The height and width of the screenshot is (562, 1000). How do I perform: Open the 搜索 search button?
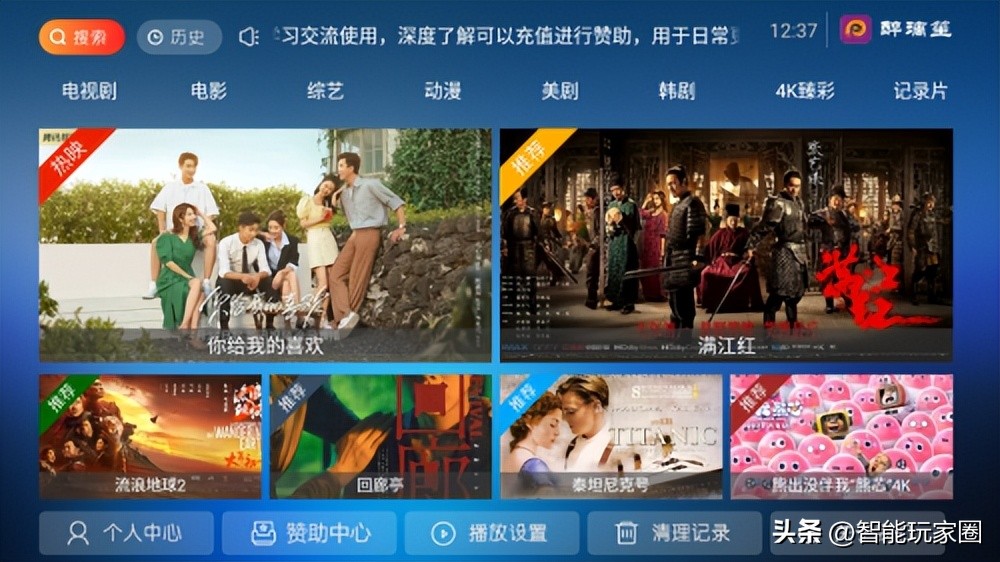tap(82, 38)
